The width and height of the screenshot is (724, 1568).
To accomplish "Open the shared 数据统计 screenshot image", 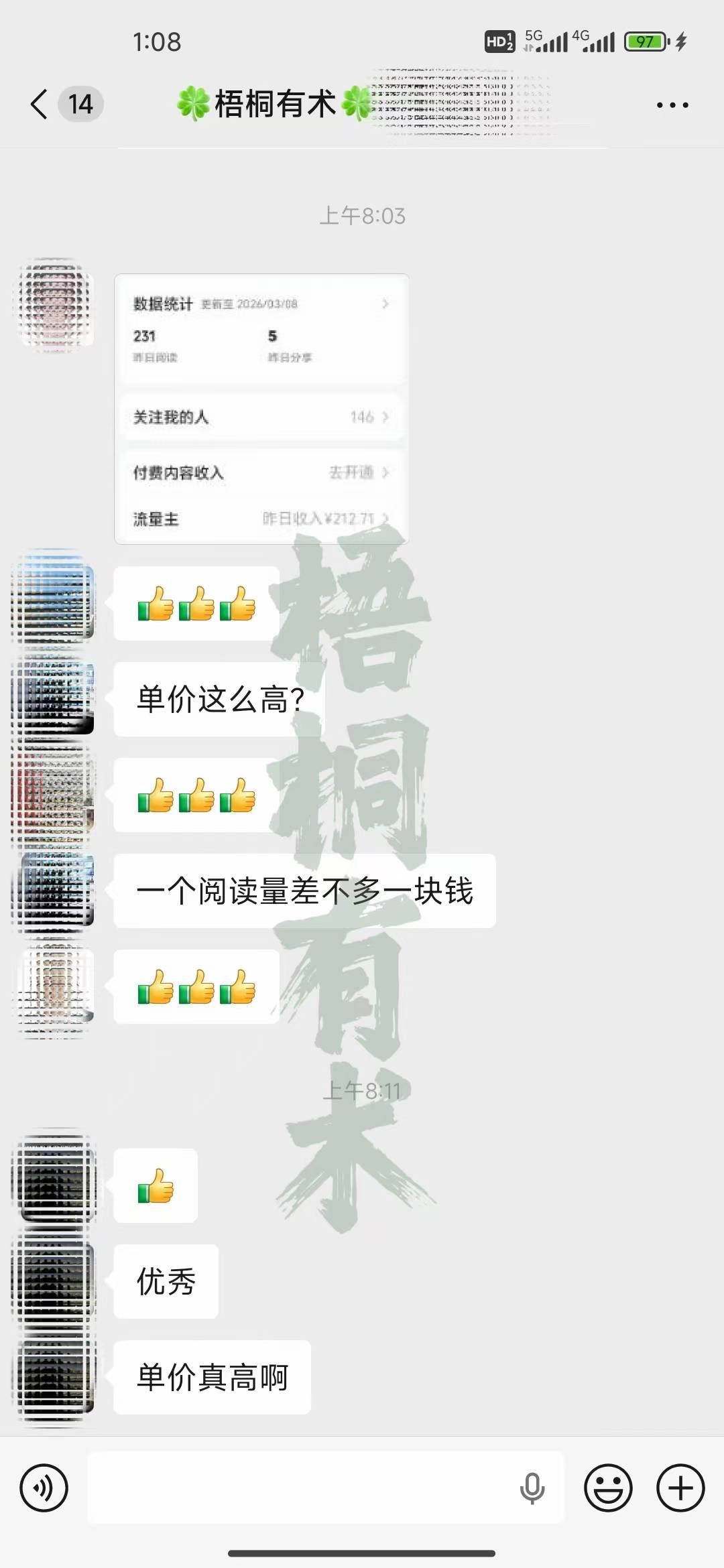I will tap(261, 409).
